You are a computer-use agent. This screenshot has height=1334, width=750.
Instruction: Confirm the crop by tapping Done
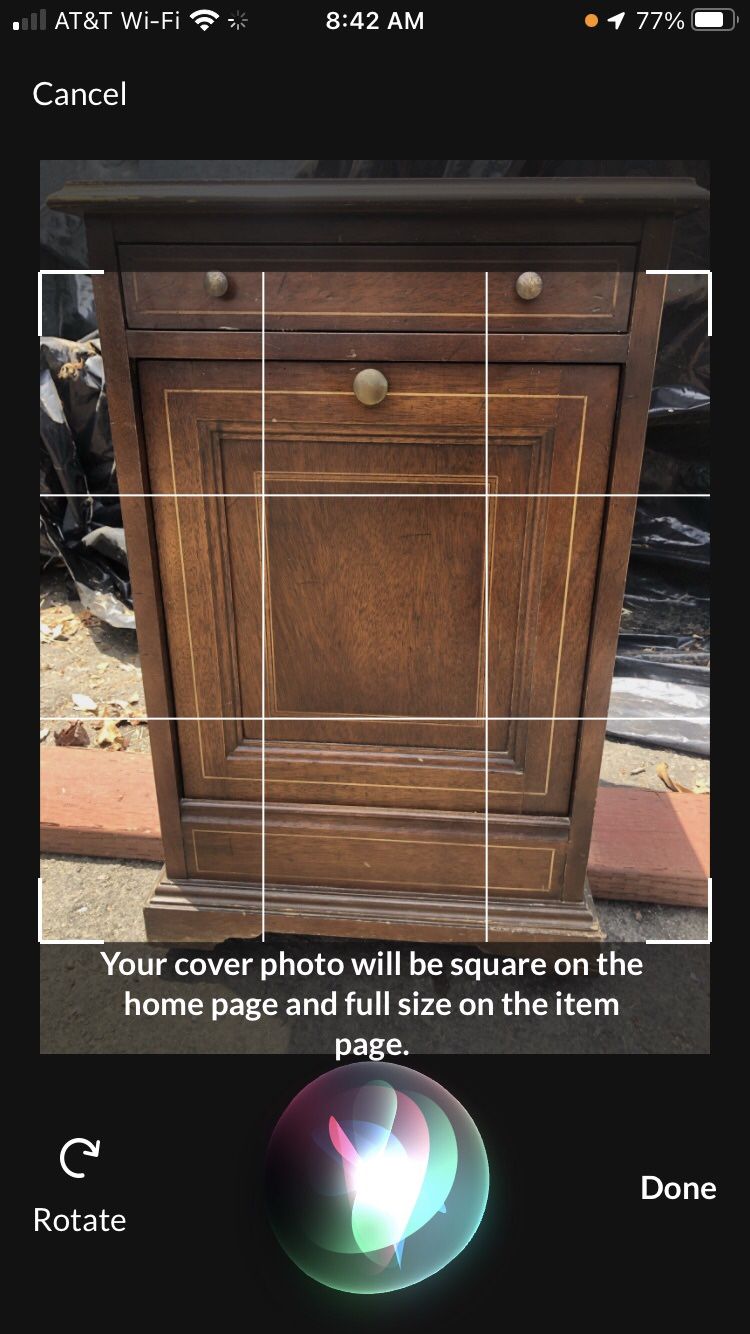[678, 1188]
